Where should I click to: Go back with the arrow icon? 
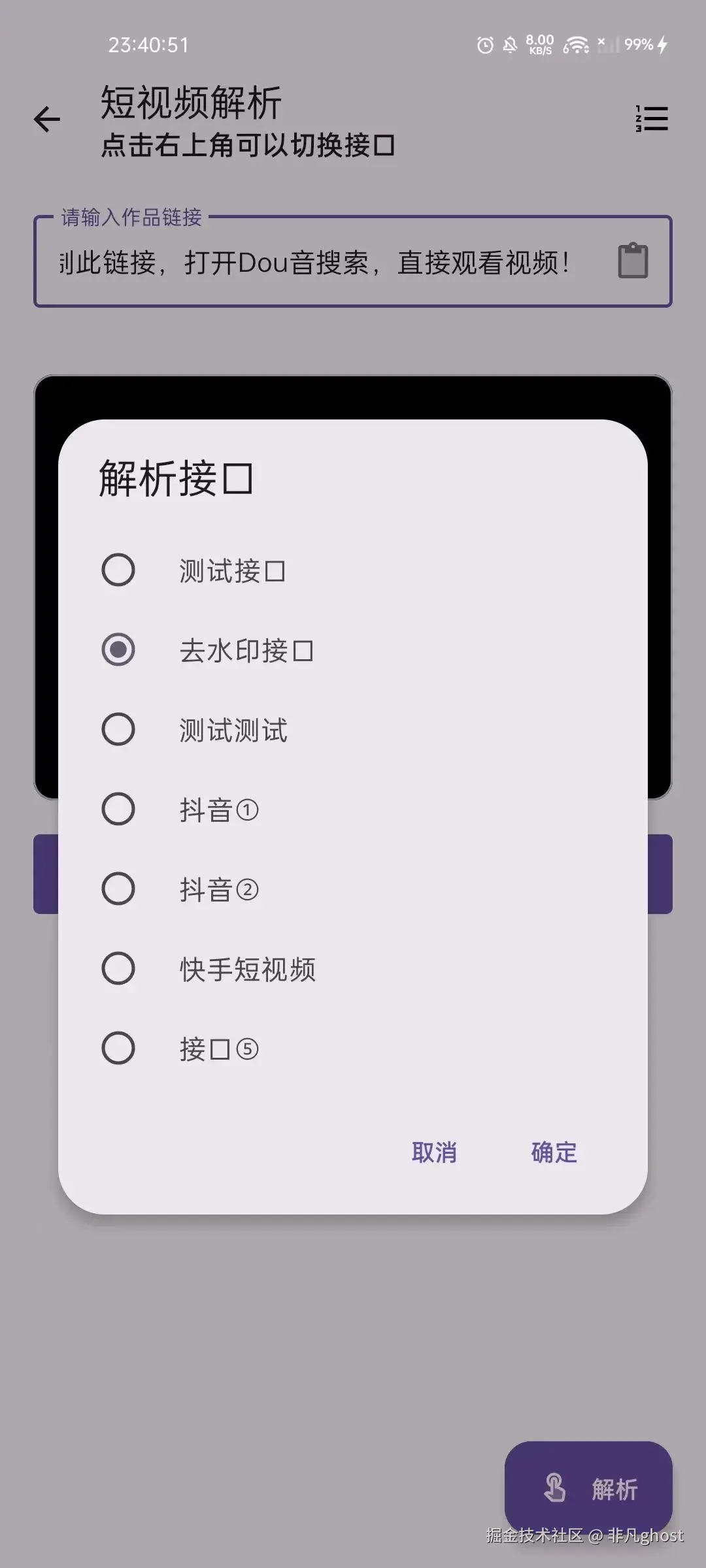(47, 120)
